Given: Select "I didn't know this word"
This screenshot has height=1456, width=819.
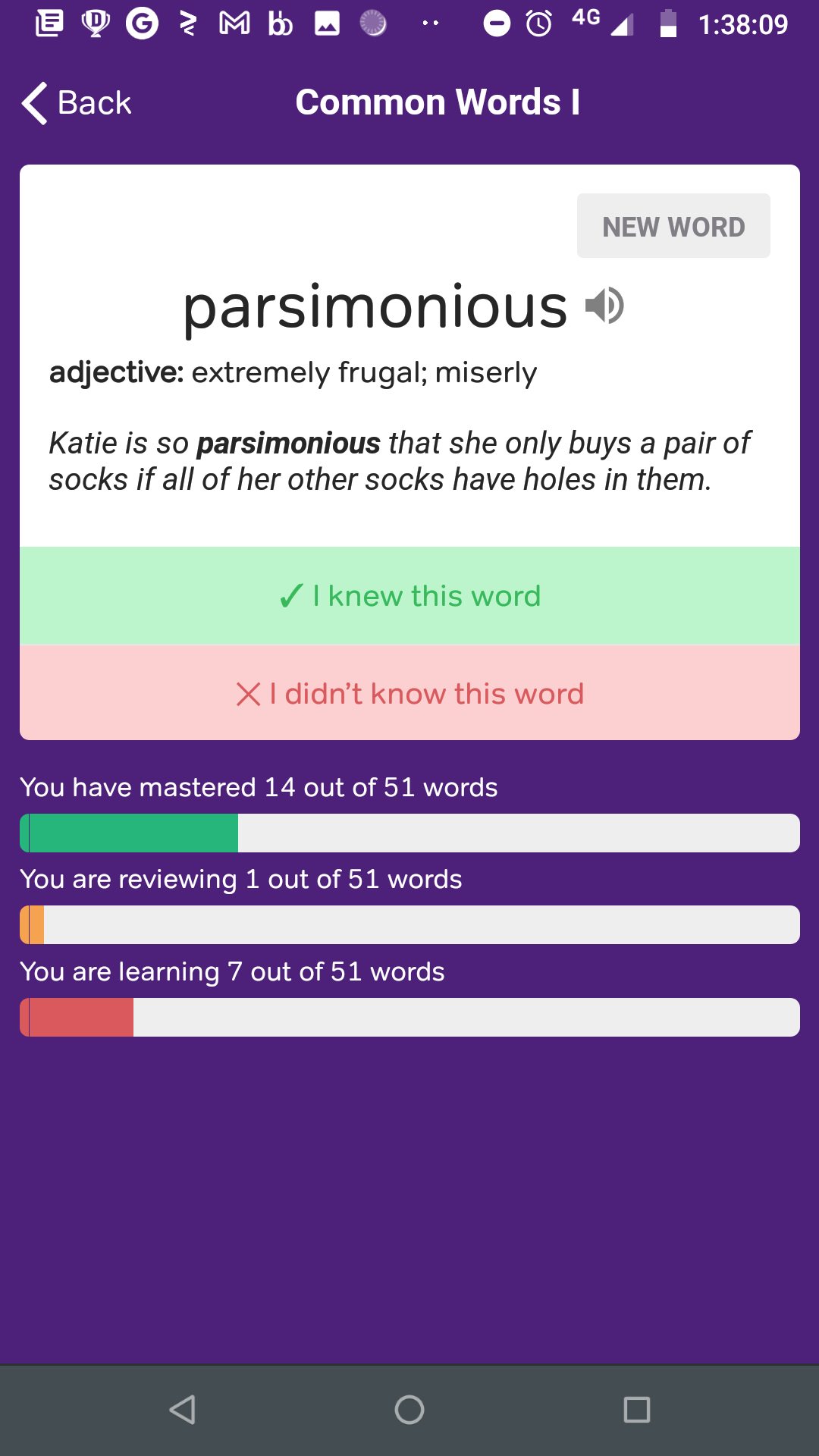Looking at the screenshot, I should (x=409, y=693).
